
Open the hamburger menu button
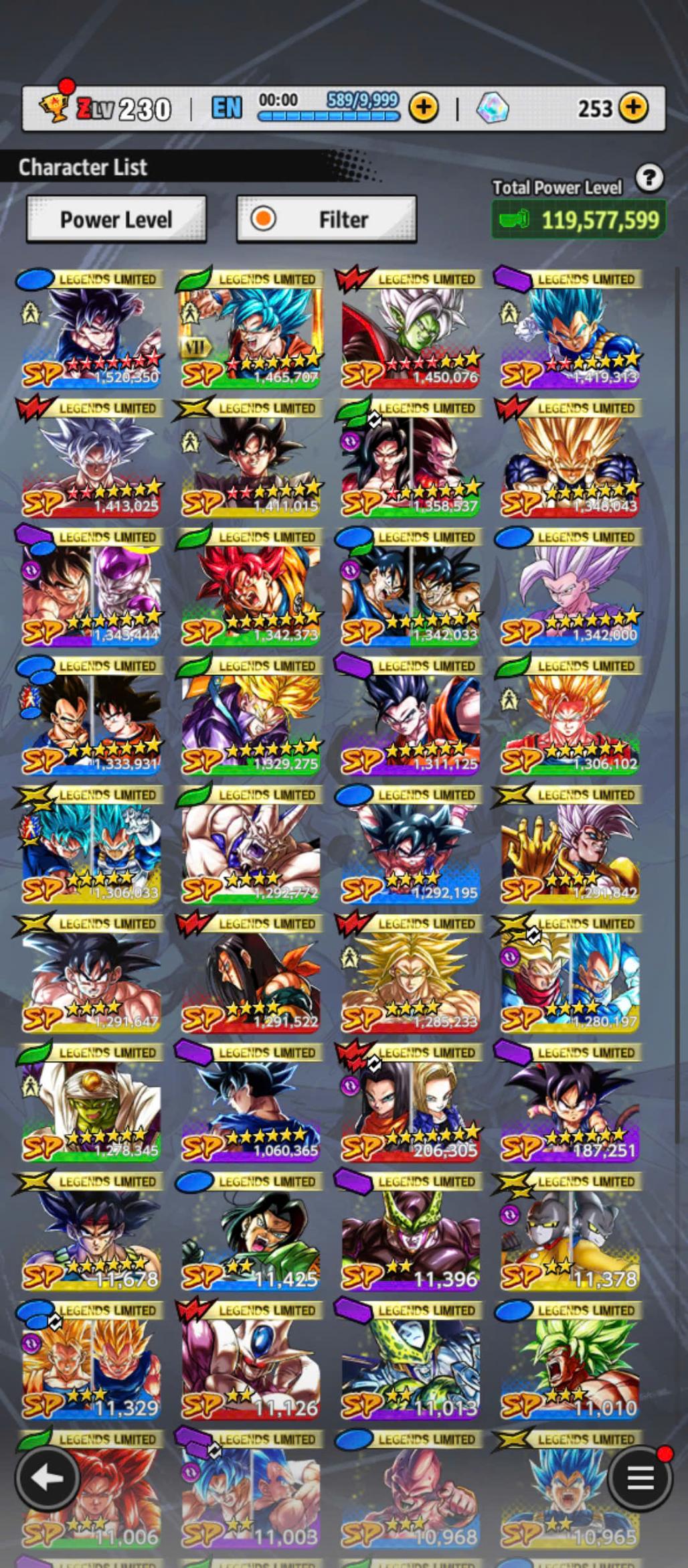(640, 1479)
